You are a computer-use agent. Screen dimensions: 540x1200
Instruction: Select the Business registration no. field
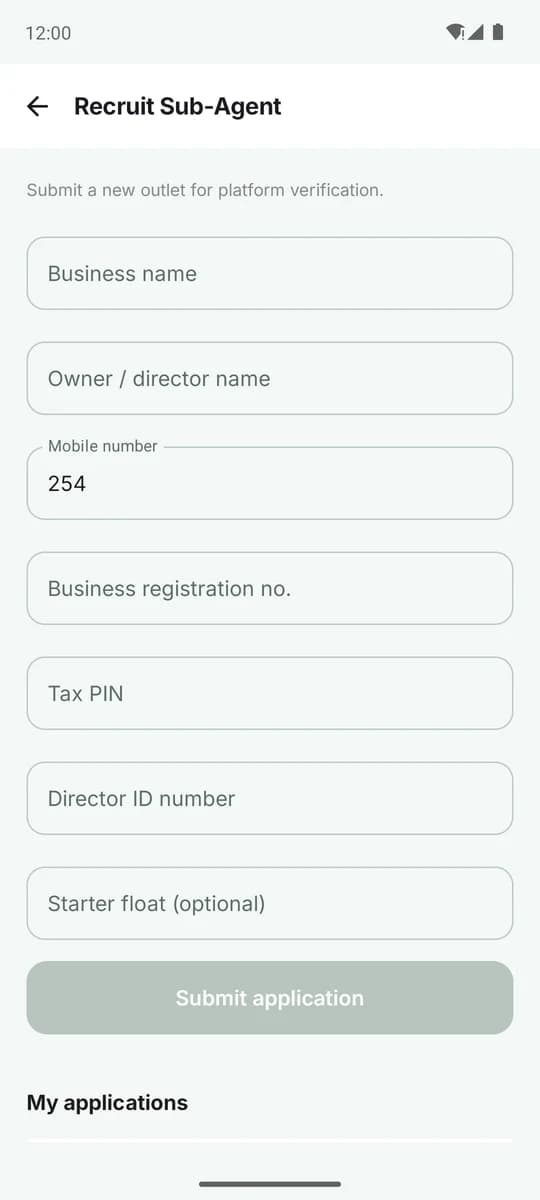(x=270, y=588)
